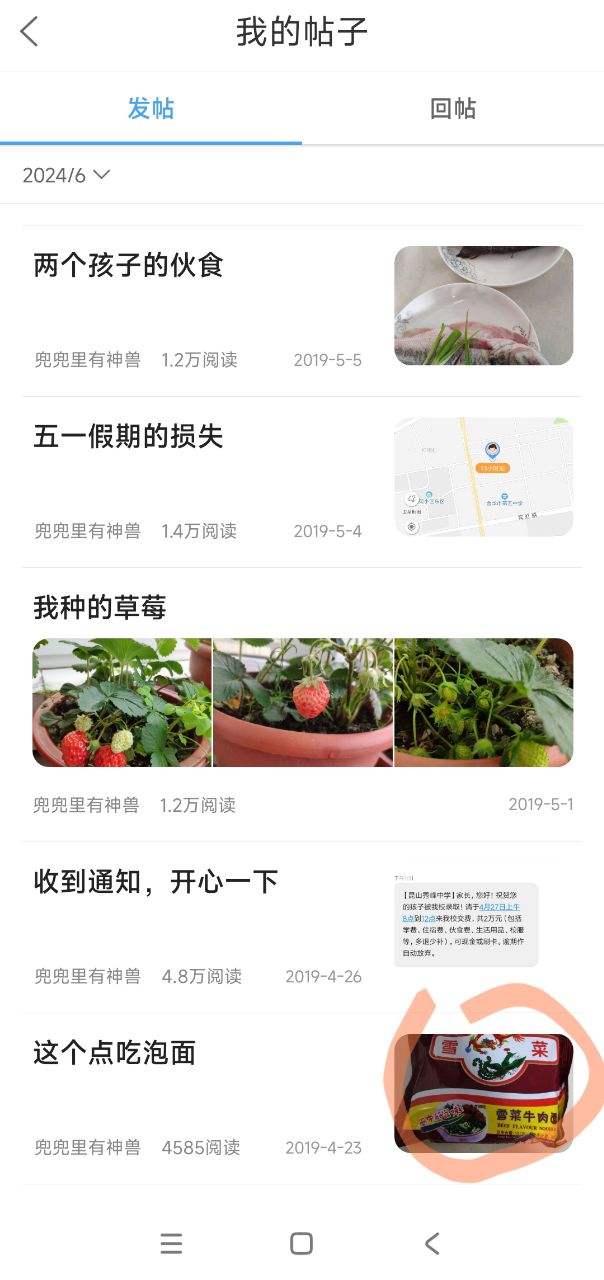604x1280 pixels.
Task: Go back using the top-left arrow
Action: pos(29,32)
